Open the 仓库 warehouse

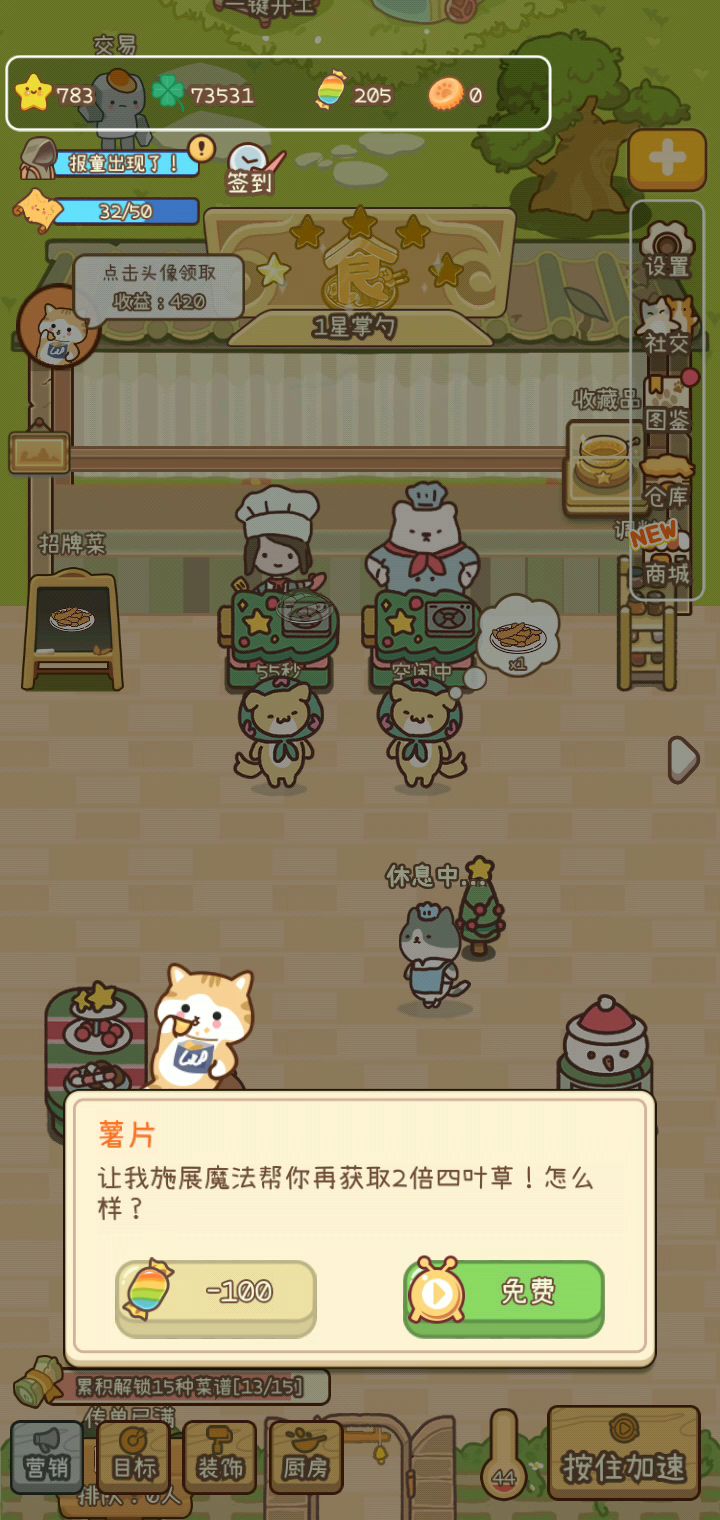point(667,482)
